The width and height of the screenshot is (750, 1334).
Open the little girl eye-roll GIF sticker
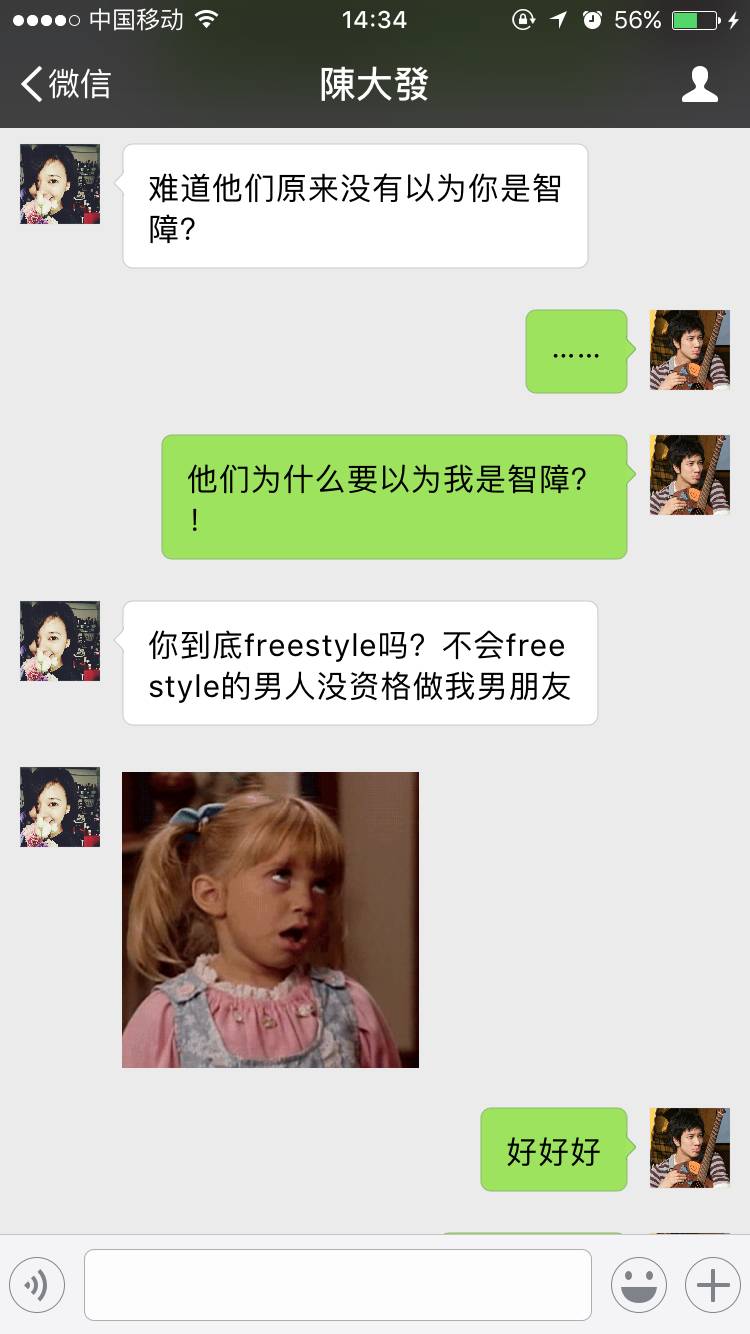[x=270, y=919]
